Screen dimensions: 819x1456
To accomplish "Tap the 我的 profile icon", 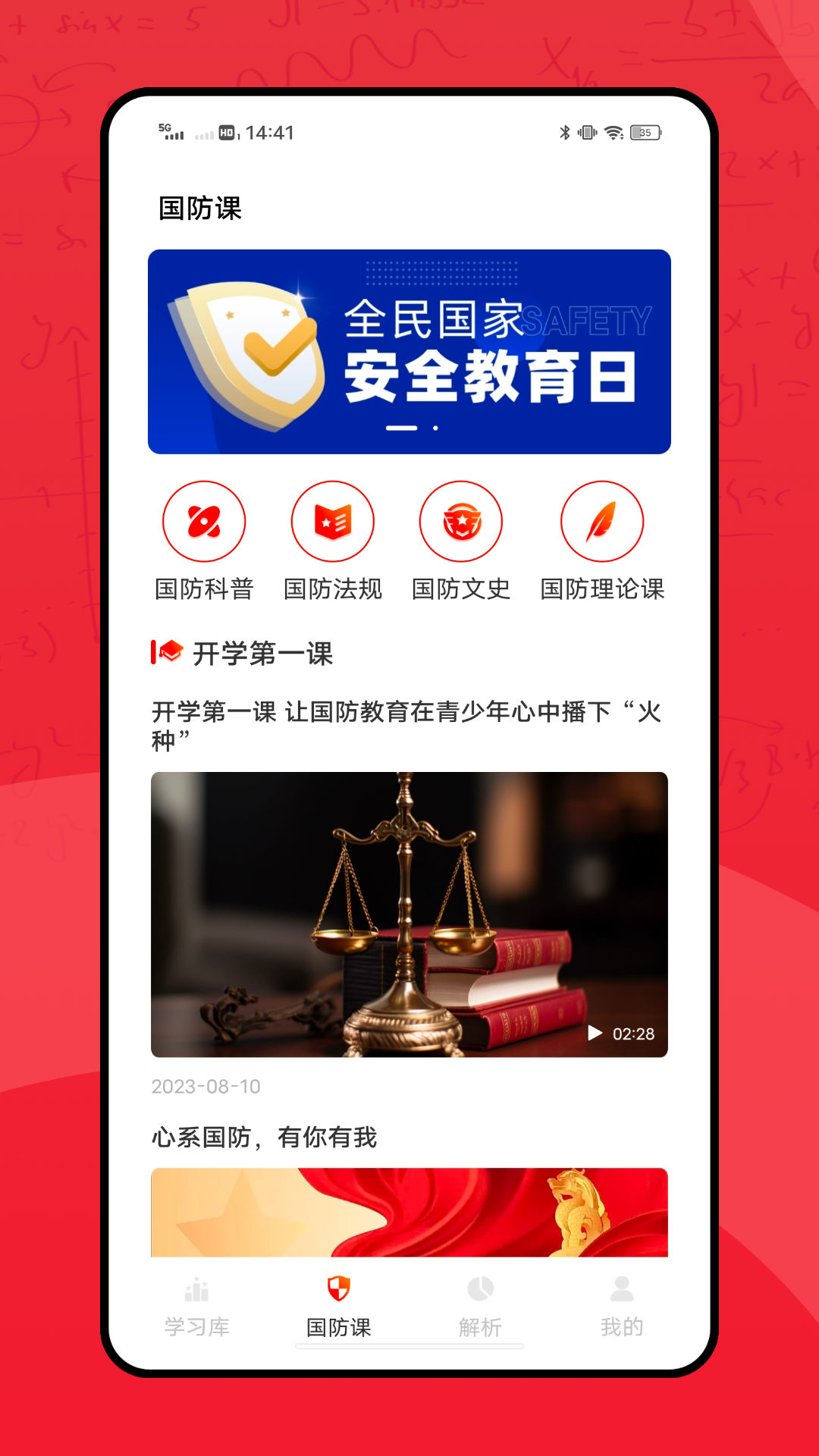I will pyautogui.click(x=622, y=1288).
